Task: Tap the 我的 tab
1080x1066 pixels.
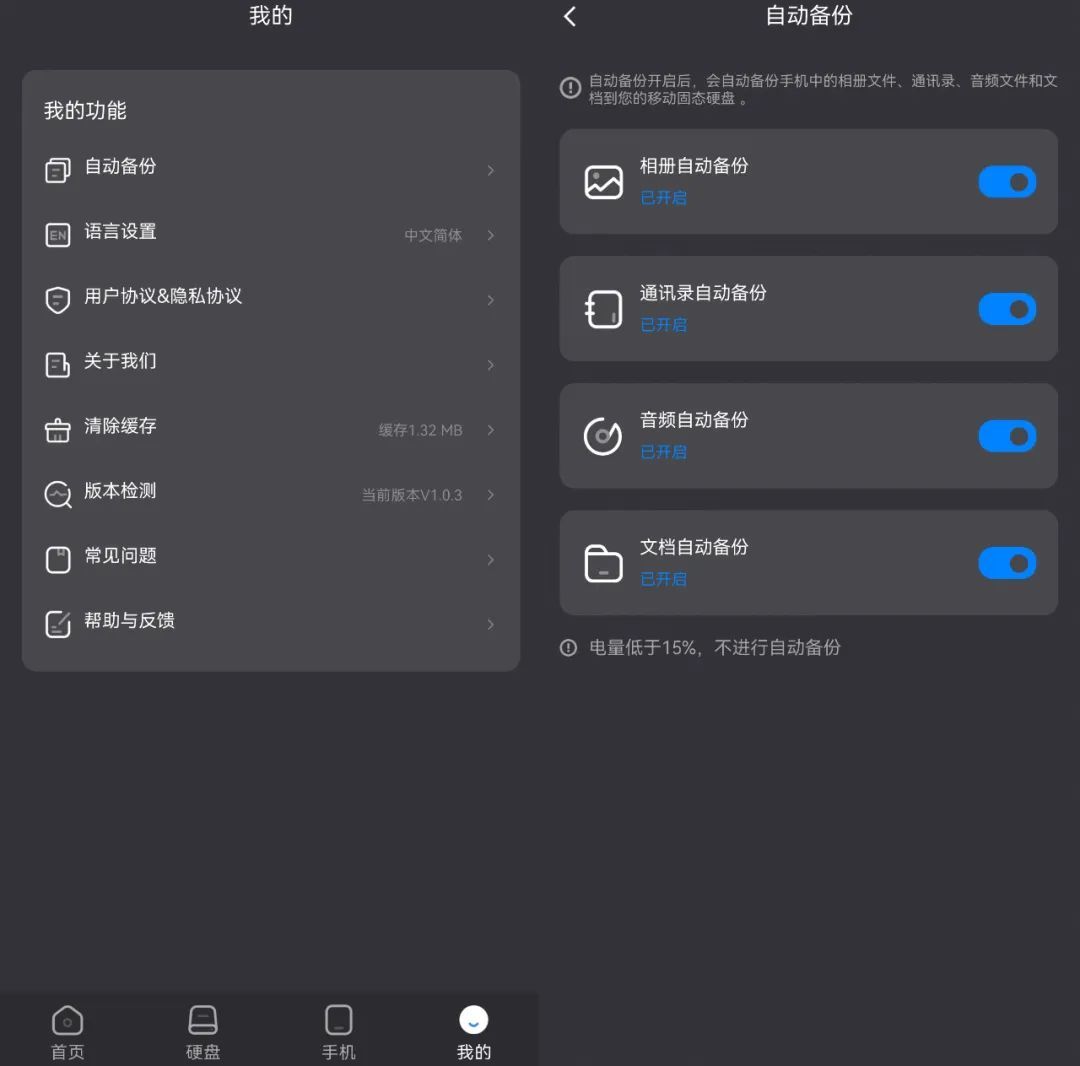Action: (473, 1032)
